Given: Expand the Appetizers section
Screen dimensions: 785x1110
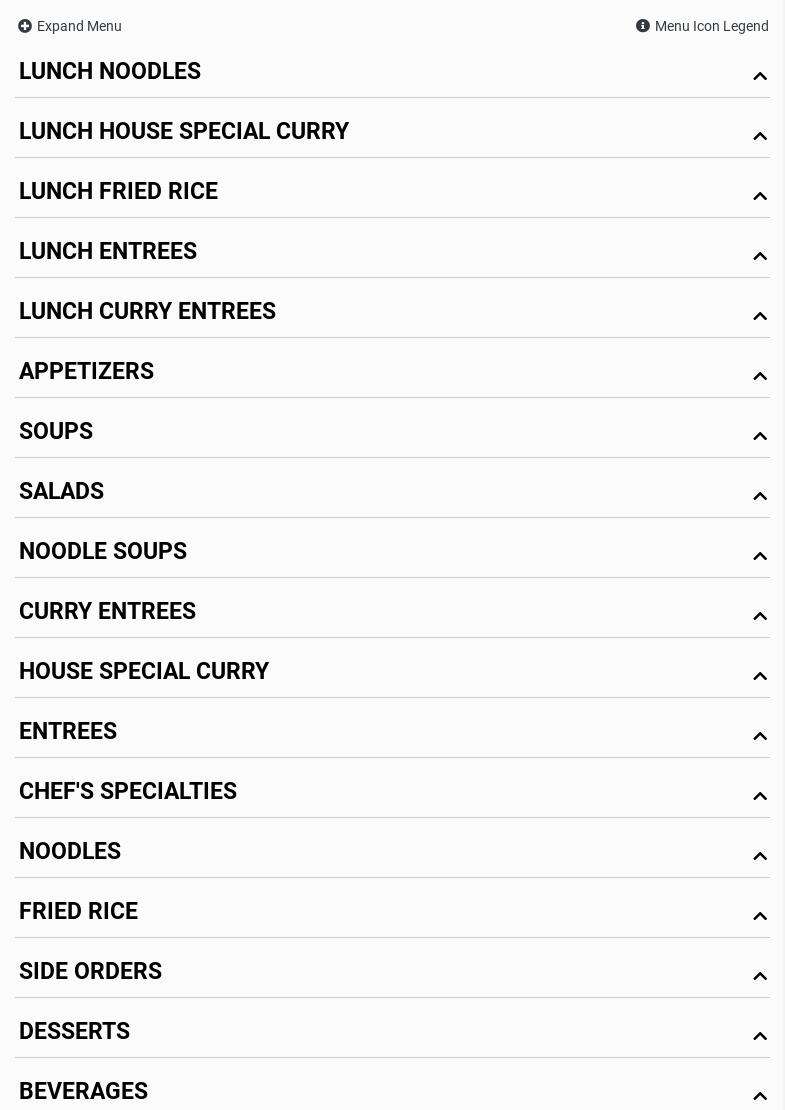Looking at the screenshot, I should (x=86, y=372).
